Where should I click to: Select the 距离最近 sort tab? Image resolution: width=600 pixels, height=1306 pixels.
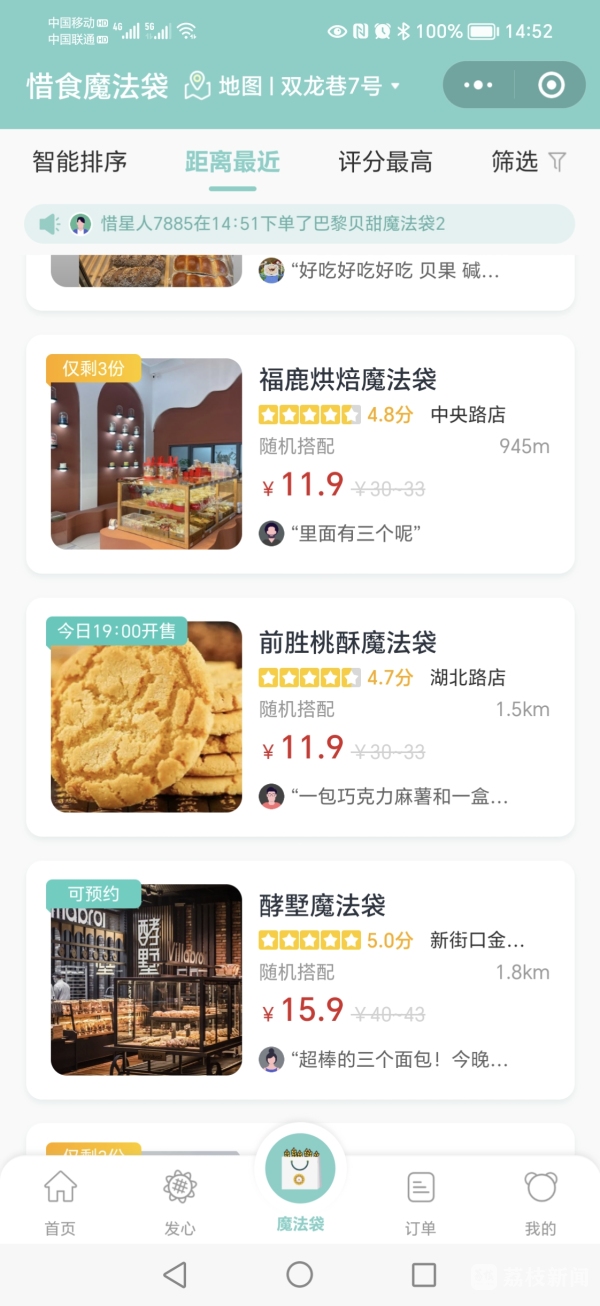coord(232,162)
